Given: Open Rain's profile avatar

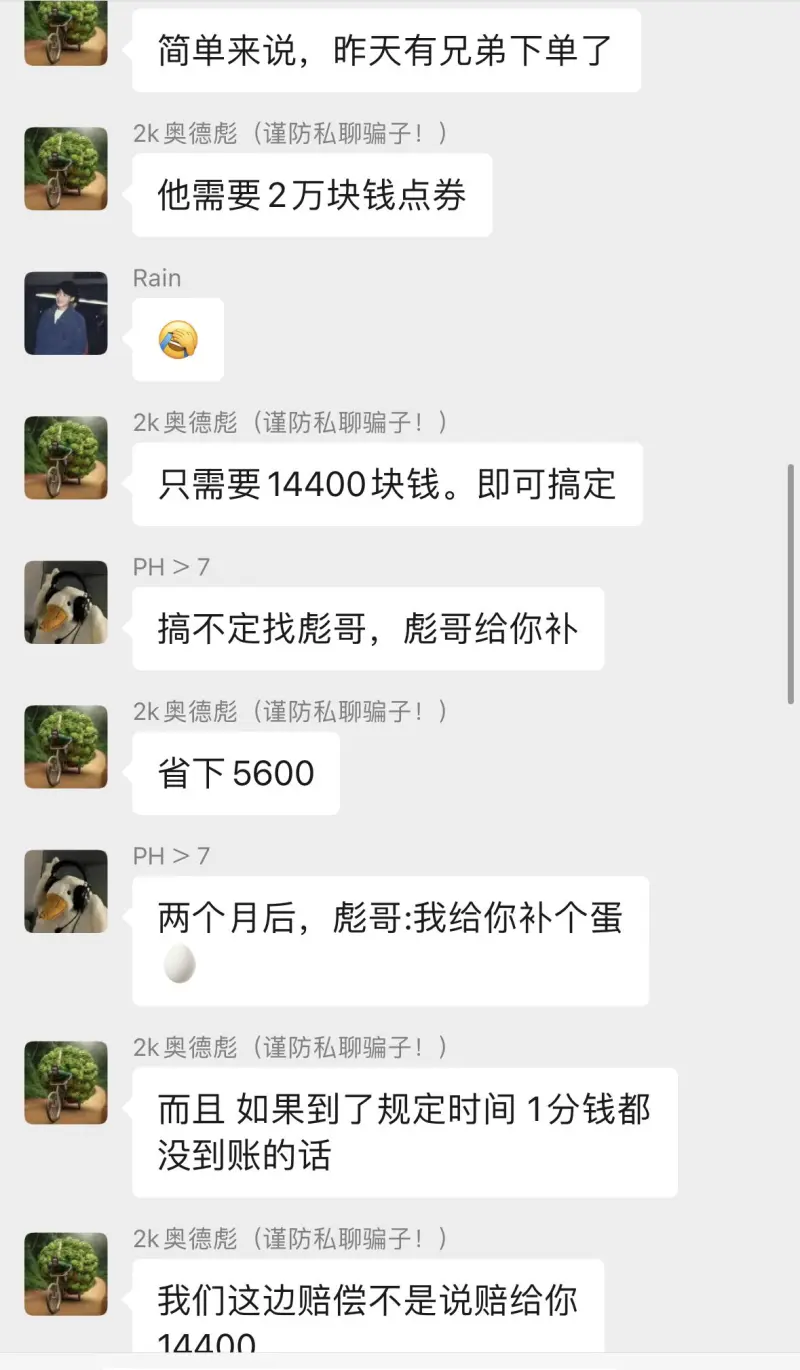Looking at the screenshot, I should (x=66, y=314).
